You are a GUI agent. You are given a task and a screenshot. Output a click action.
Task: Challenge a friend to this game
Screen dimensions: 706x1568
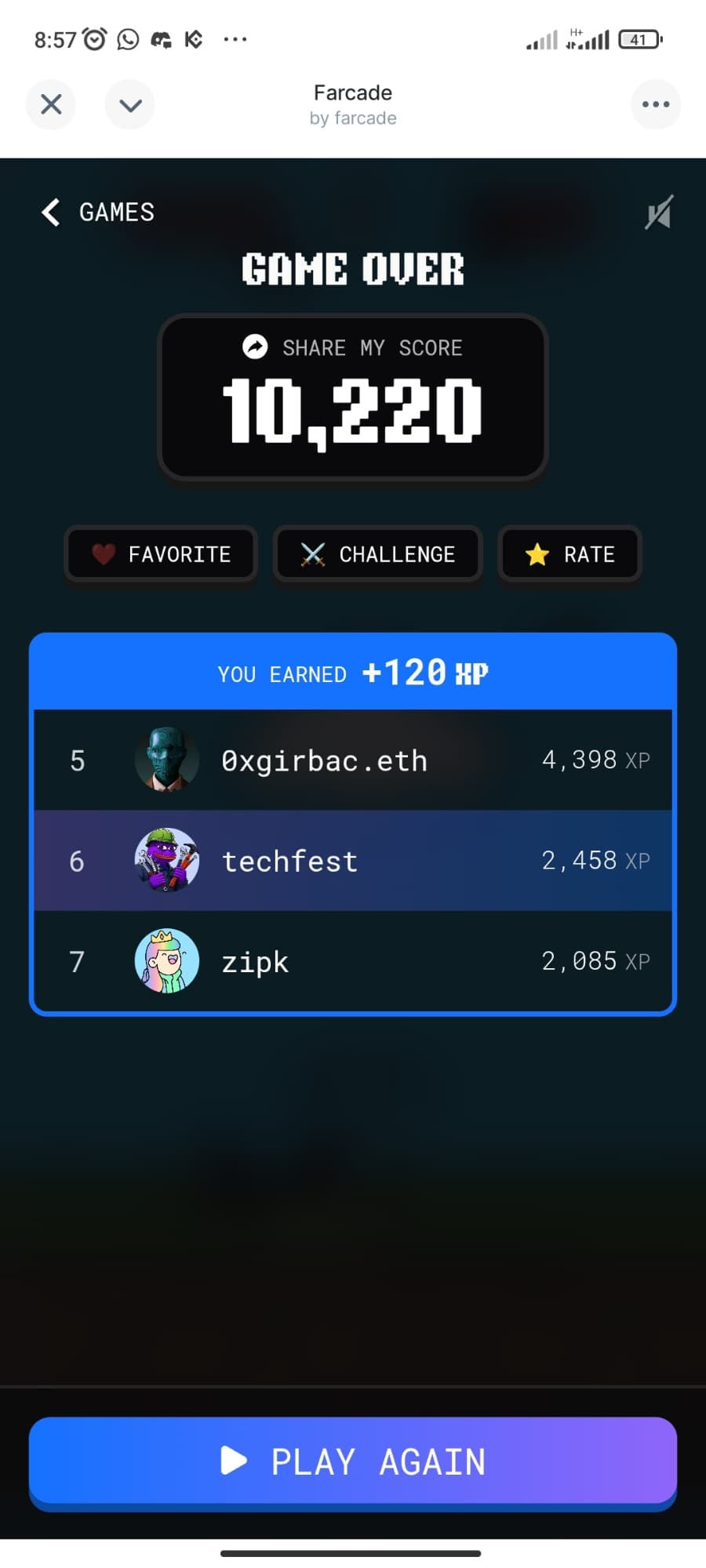pyautogui.click(x=377, y=554)
